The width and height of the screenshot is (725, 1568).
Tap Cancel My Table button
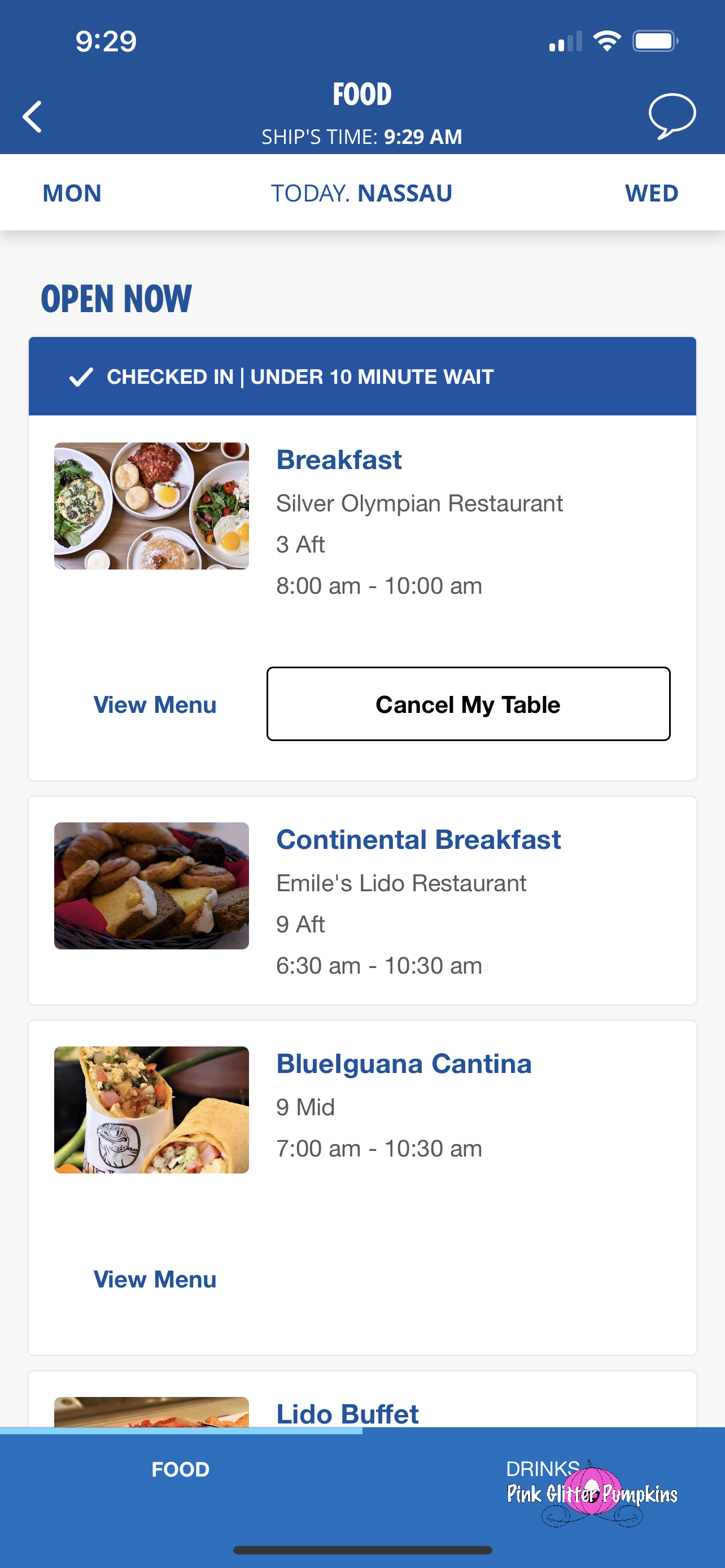(468, 704)
